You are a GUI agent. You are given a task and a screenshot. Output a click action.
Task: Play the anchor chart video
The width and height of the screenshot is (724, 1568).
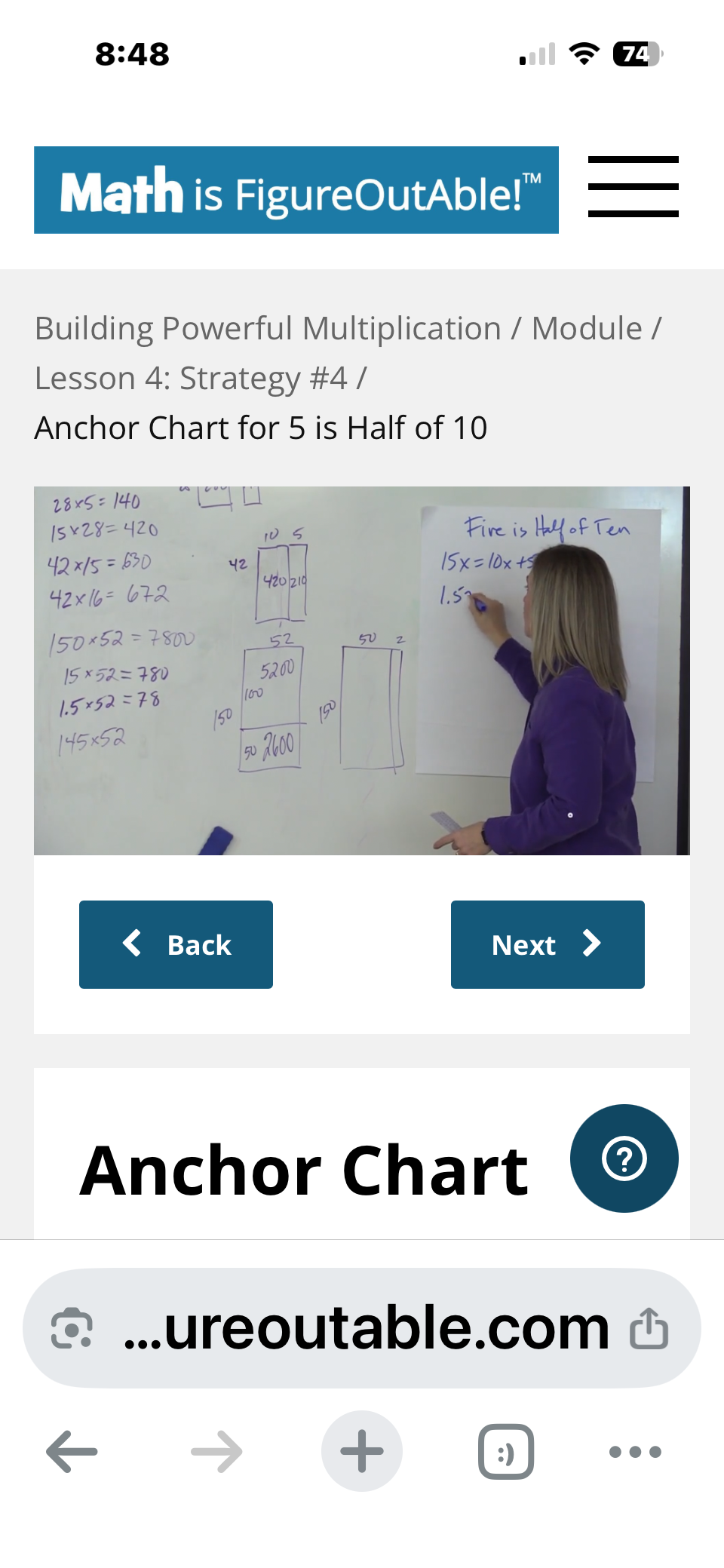362,670
